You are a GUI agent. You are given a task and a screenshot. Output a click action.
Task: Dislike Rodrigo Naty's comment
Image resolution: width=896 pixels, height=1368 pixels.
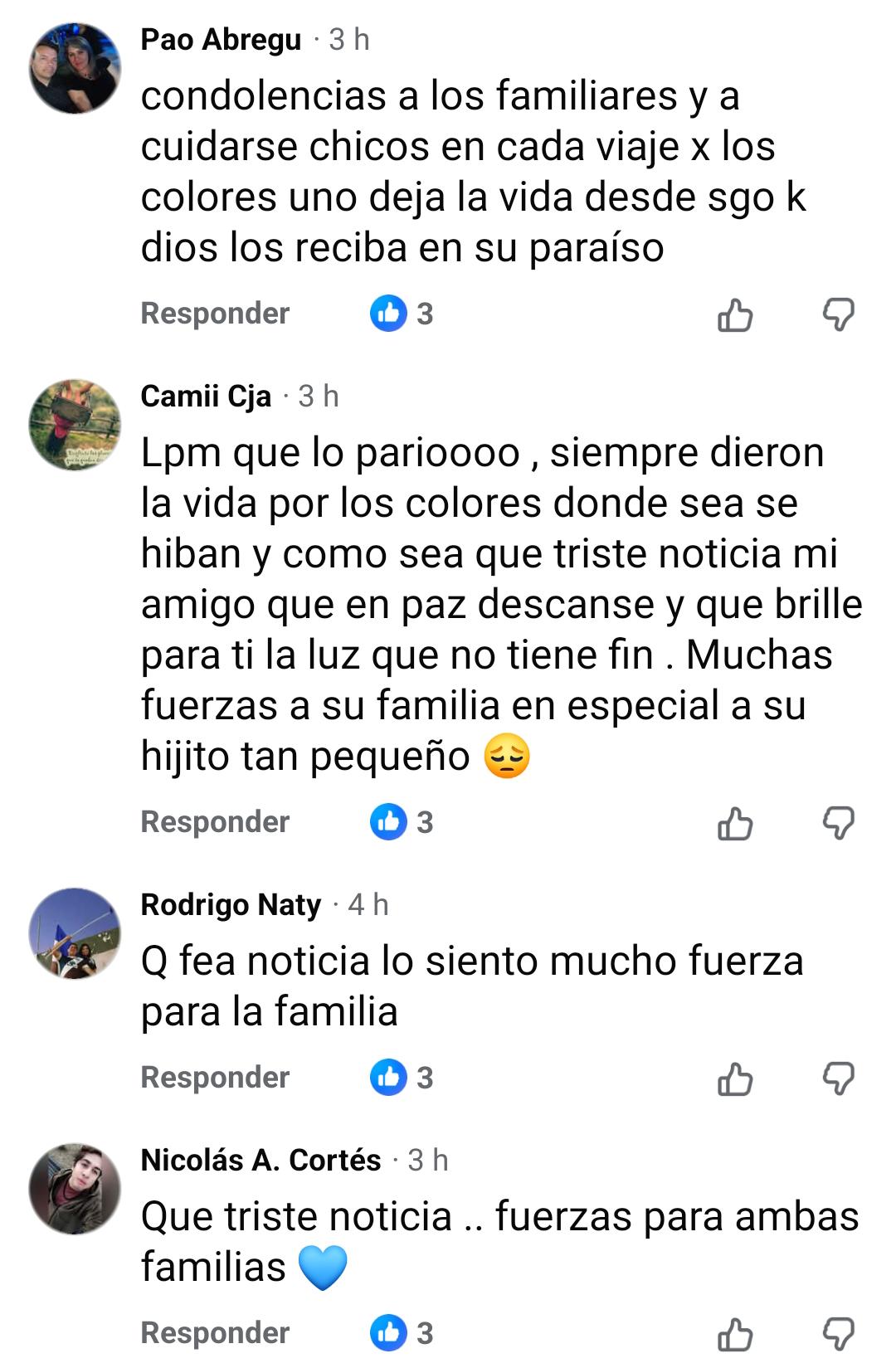[x=838, y=1079]
